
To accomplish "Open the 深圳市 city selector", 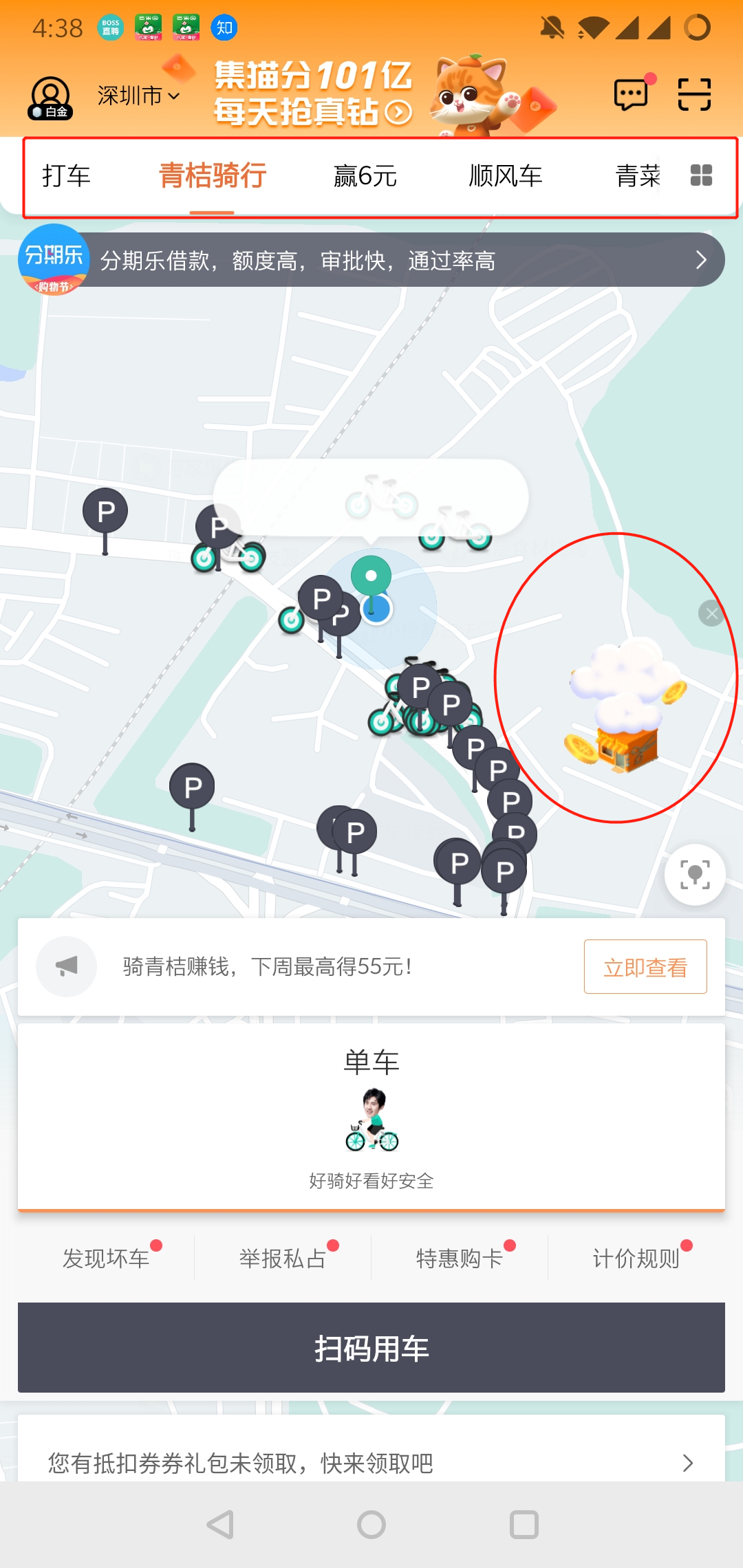I will tap(138, 96).
